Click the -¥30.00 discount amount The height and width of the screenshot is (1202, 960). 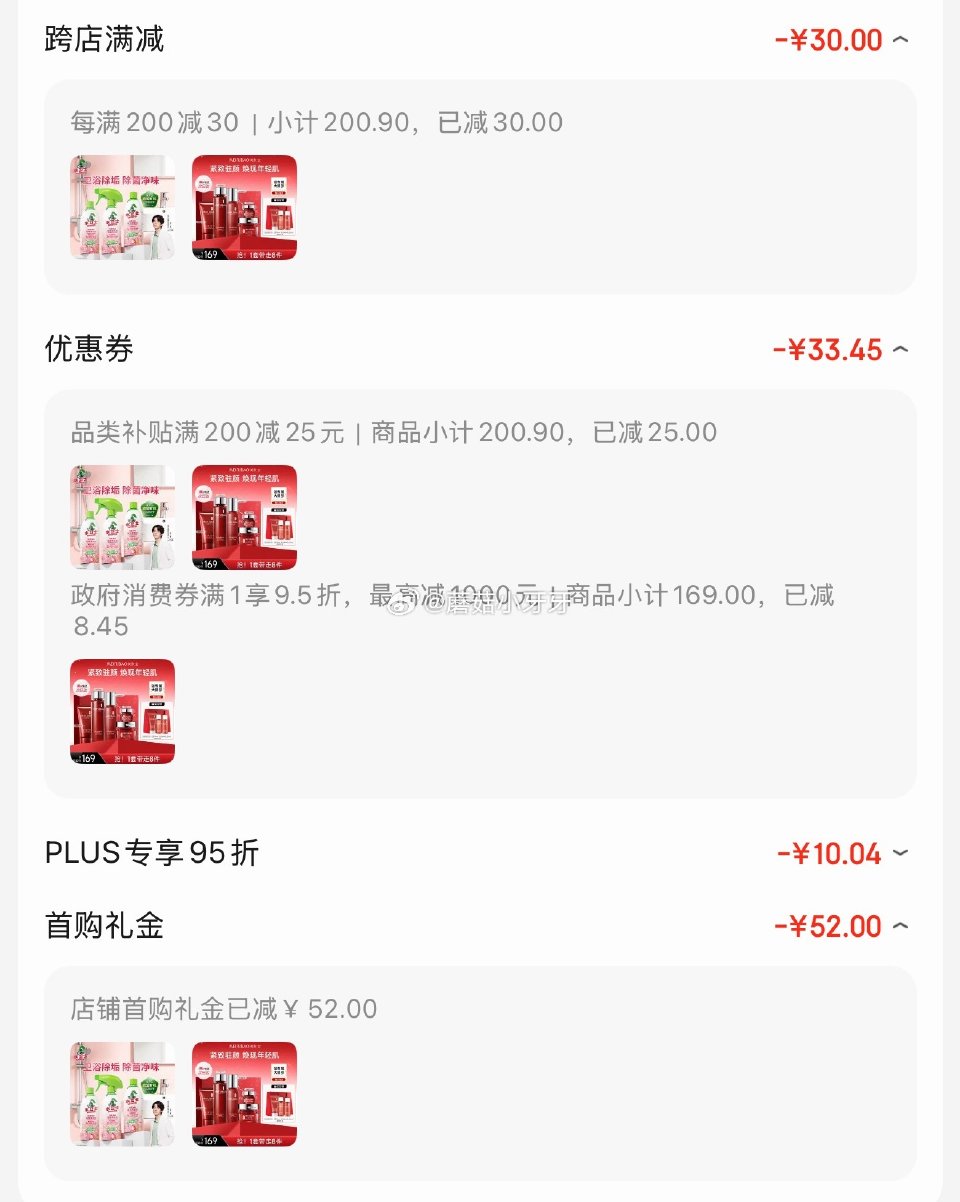tap(830, 39)
